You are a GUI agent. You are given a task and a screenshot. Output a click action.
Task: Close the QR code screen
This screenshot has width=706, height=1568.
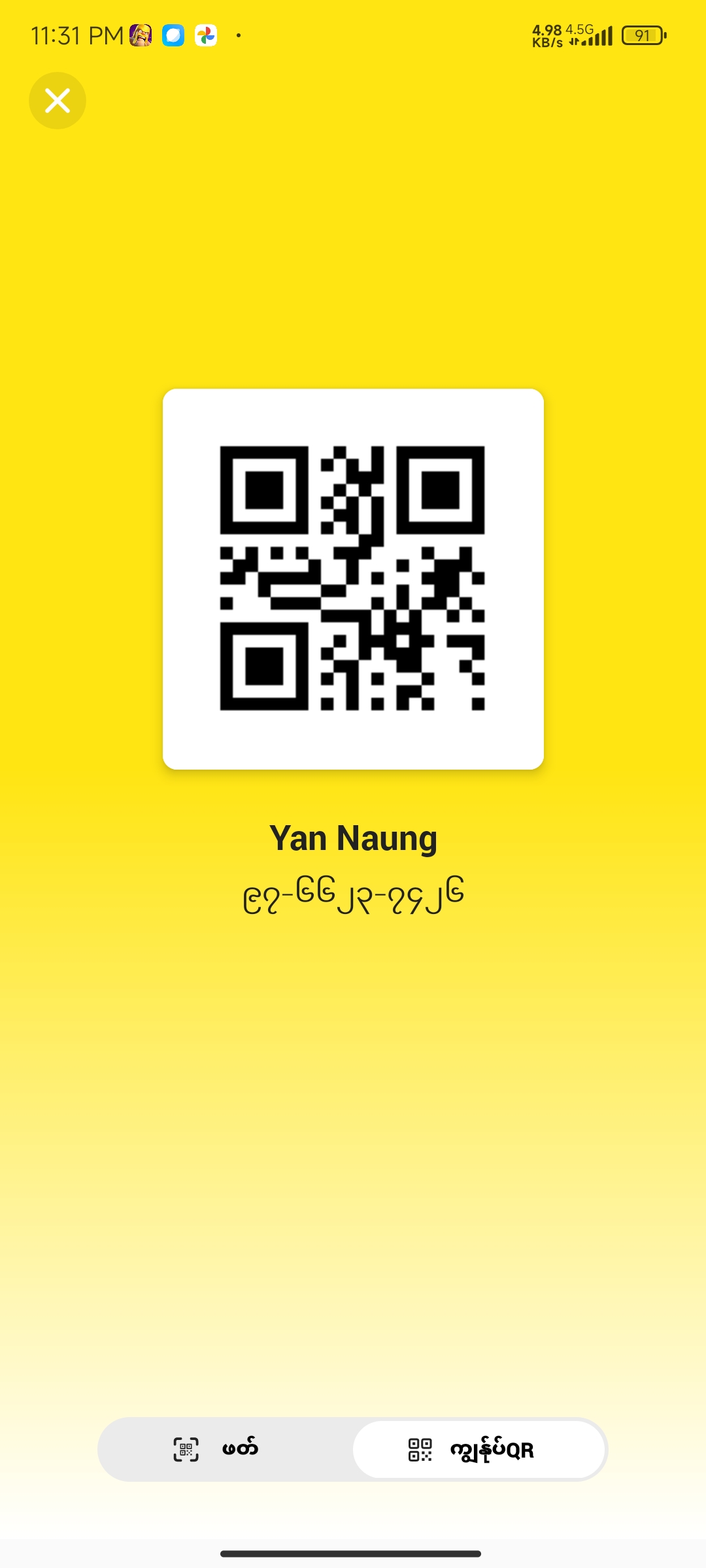(x=58, y=101)
